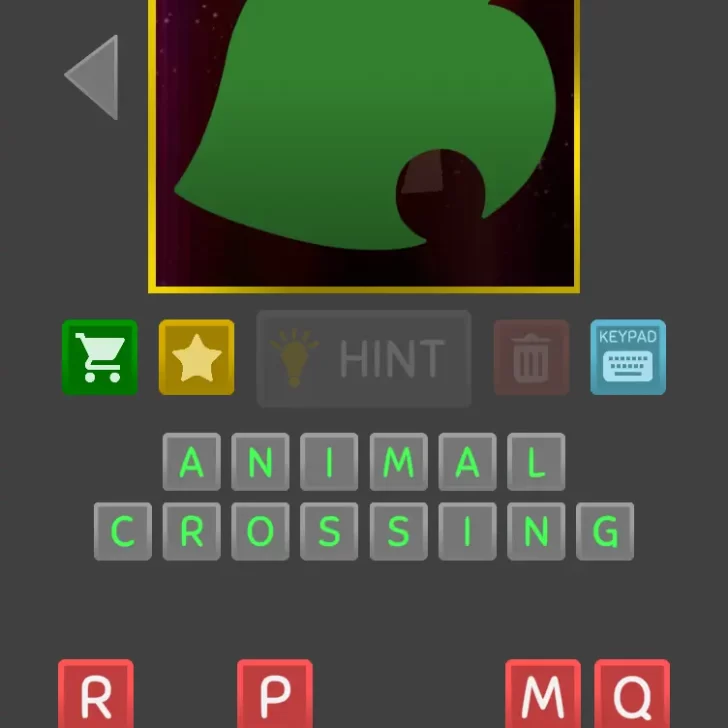Tap the answer slot showing C
Screen dimensions: 728x728
pyautogui.click(x=123, y=531)
